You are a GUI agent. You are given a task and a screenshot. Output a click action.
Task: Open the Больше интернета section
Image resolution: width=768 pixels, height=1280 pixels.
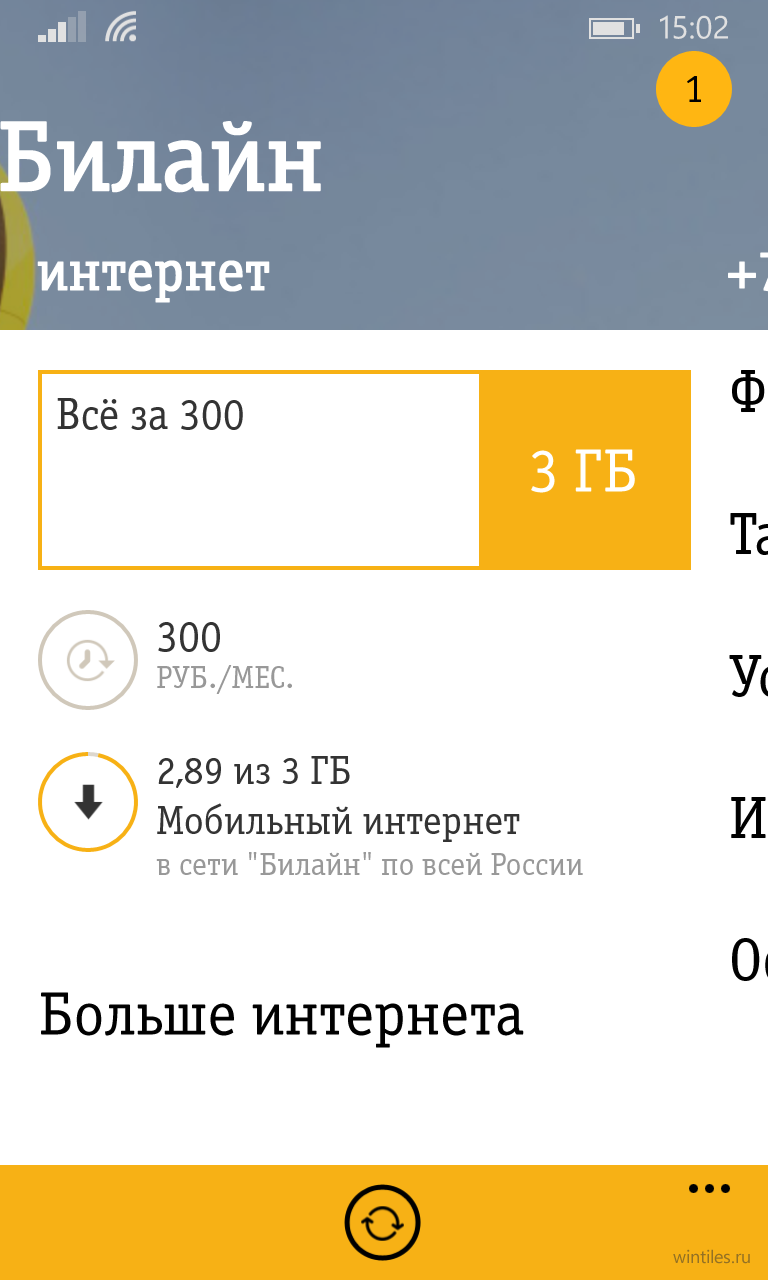pos(282,1016)
